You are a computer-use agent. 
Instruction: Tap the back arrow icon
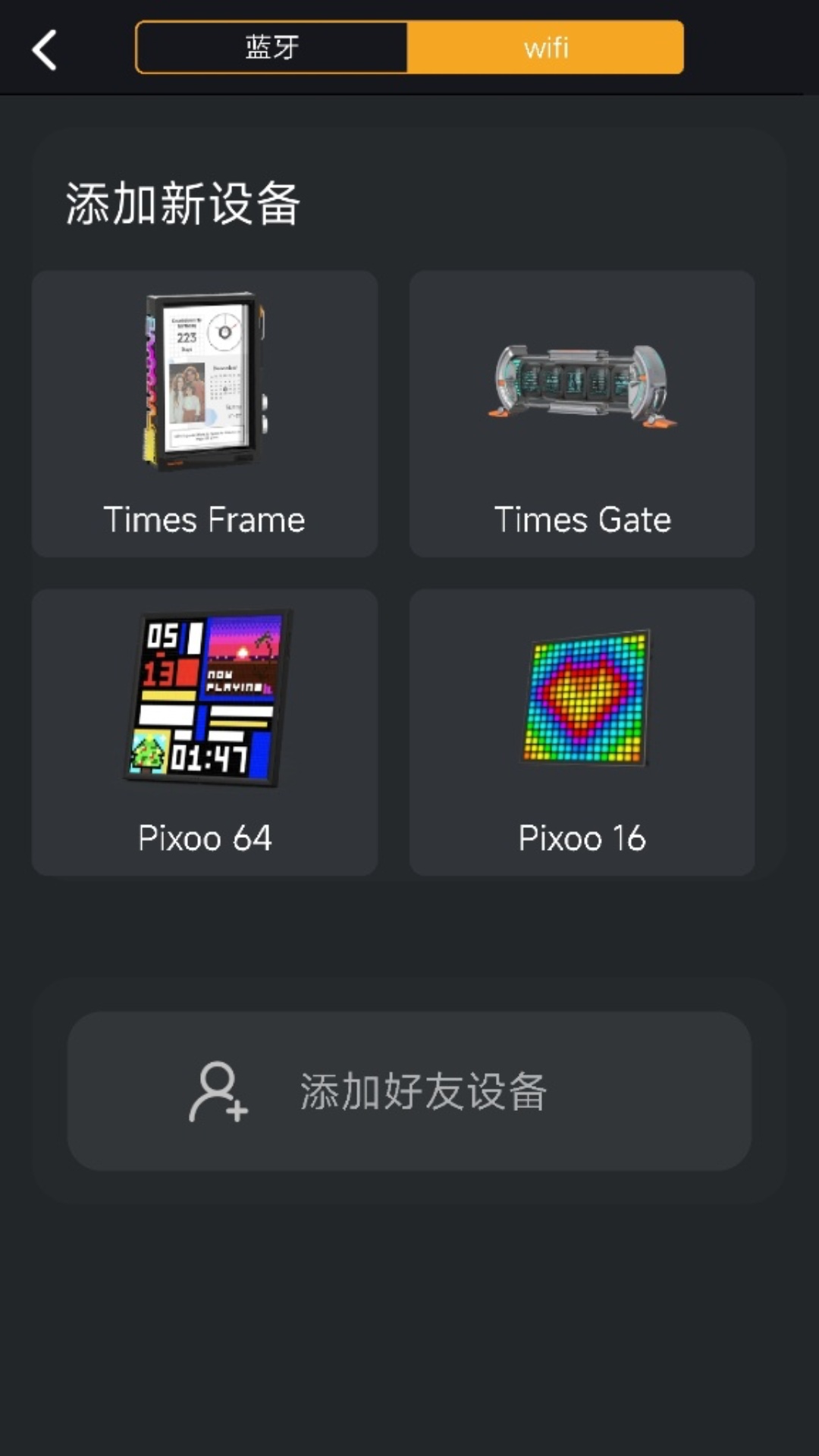click(43, 49)
